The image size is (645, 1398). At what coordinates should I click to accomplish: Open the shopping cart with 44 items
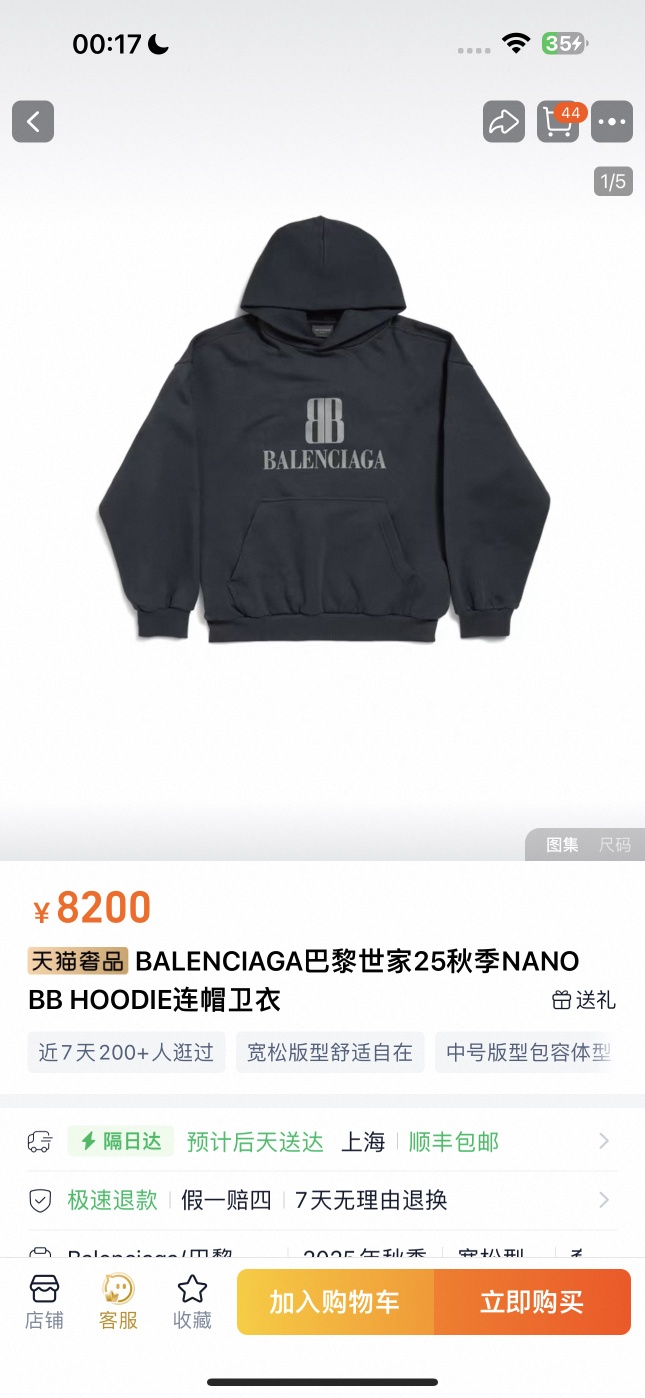(557, 122)
